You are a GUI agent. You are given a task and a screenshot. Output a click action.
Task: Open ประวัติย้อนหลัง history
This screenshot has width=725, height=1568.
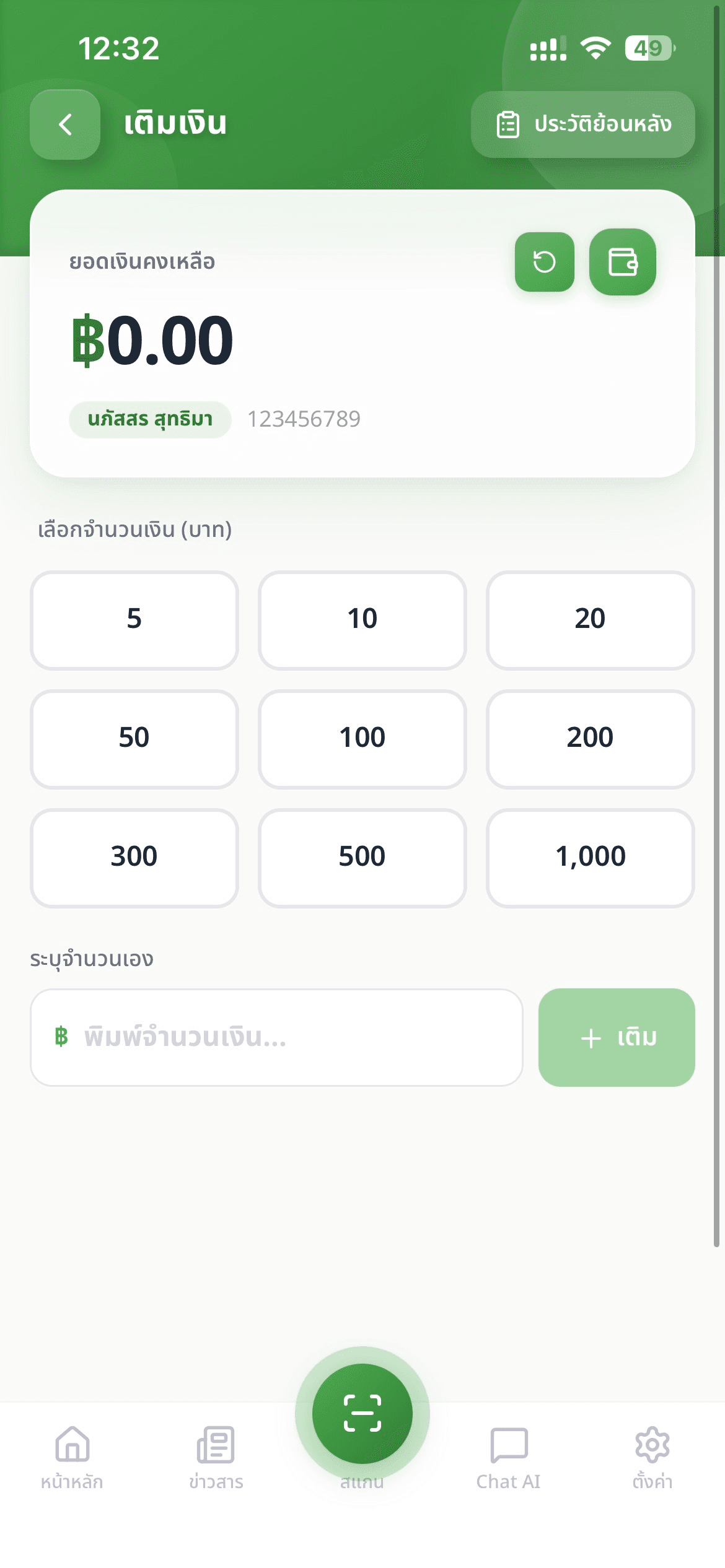(582, 124)
